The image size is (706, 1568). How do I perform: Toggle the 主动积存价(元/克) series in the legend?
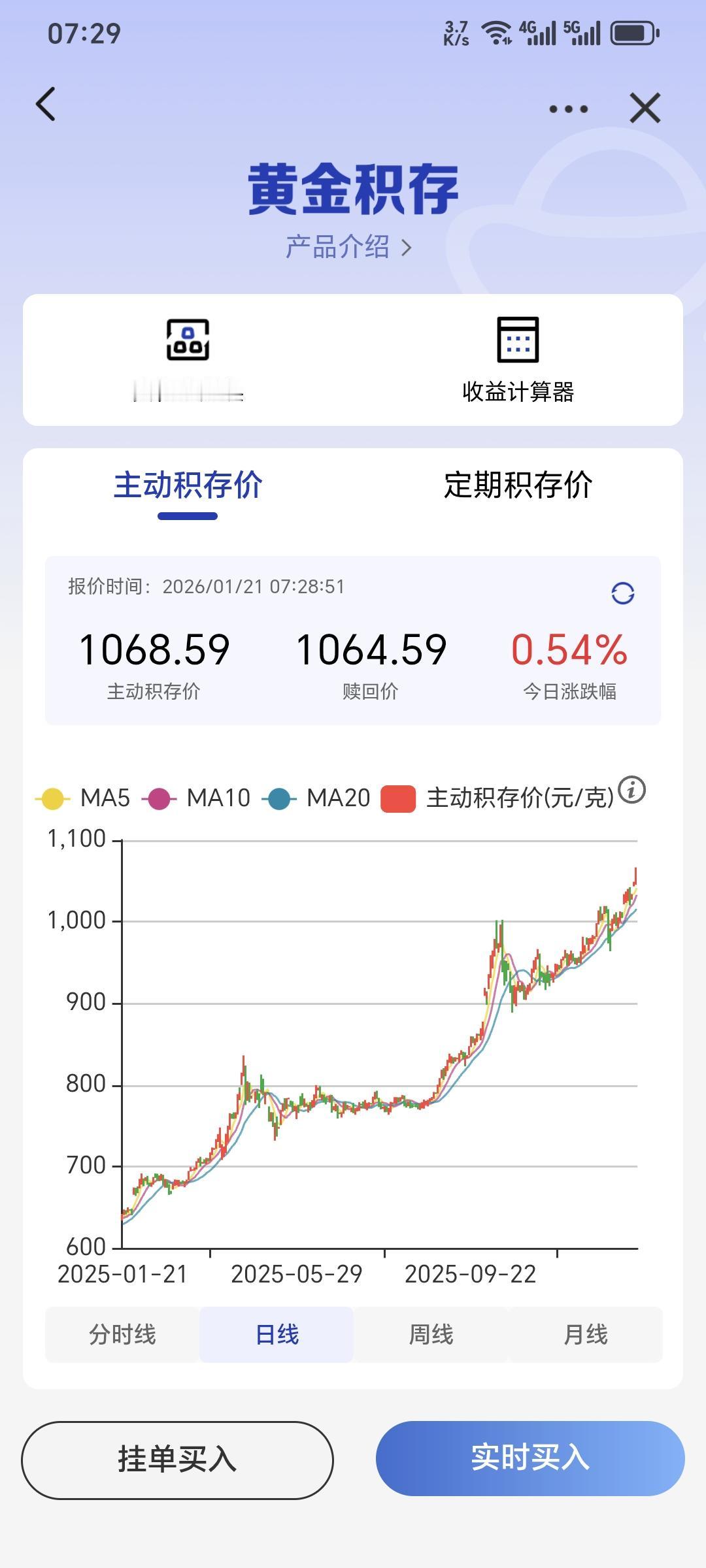click(x=498, y=798)
